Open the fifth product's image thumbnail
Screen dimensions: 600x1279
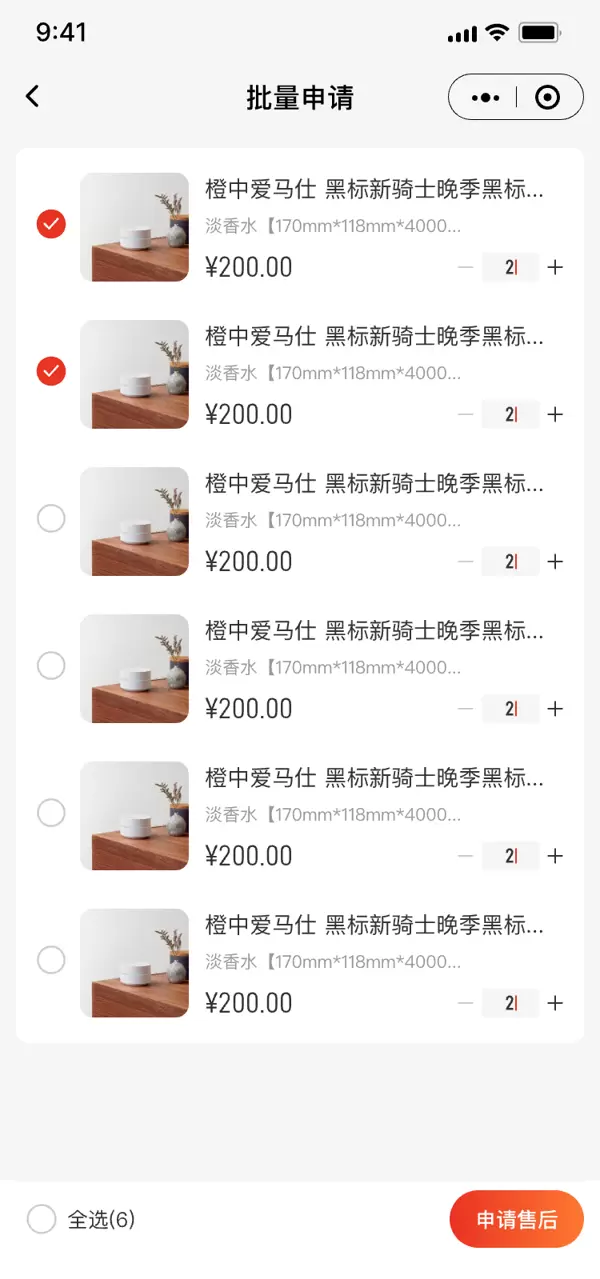(134, 815)
